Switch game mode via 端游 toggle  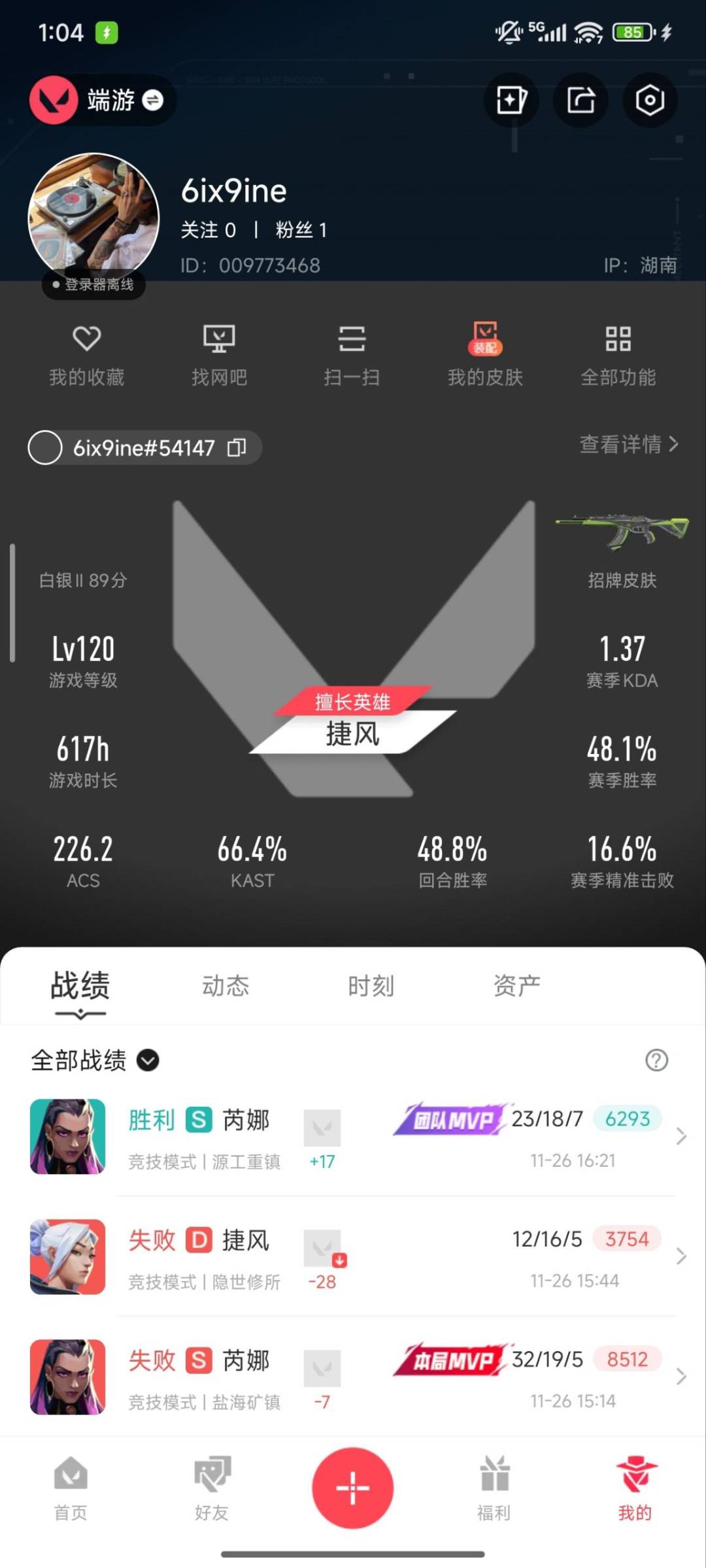tap(152, 100)
